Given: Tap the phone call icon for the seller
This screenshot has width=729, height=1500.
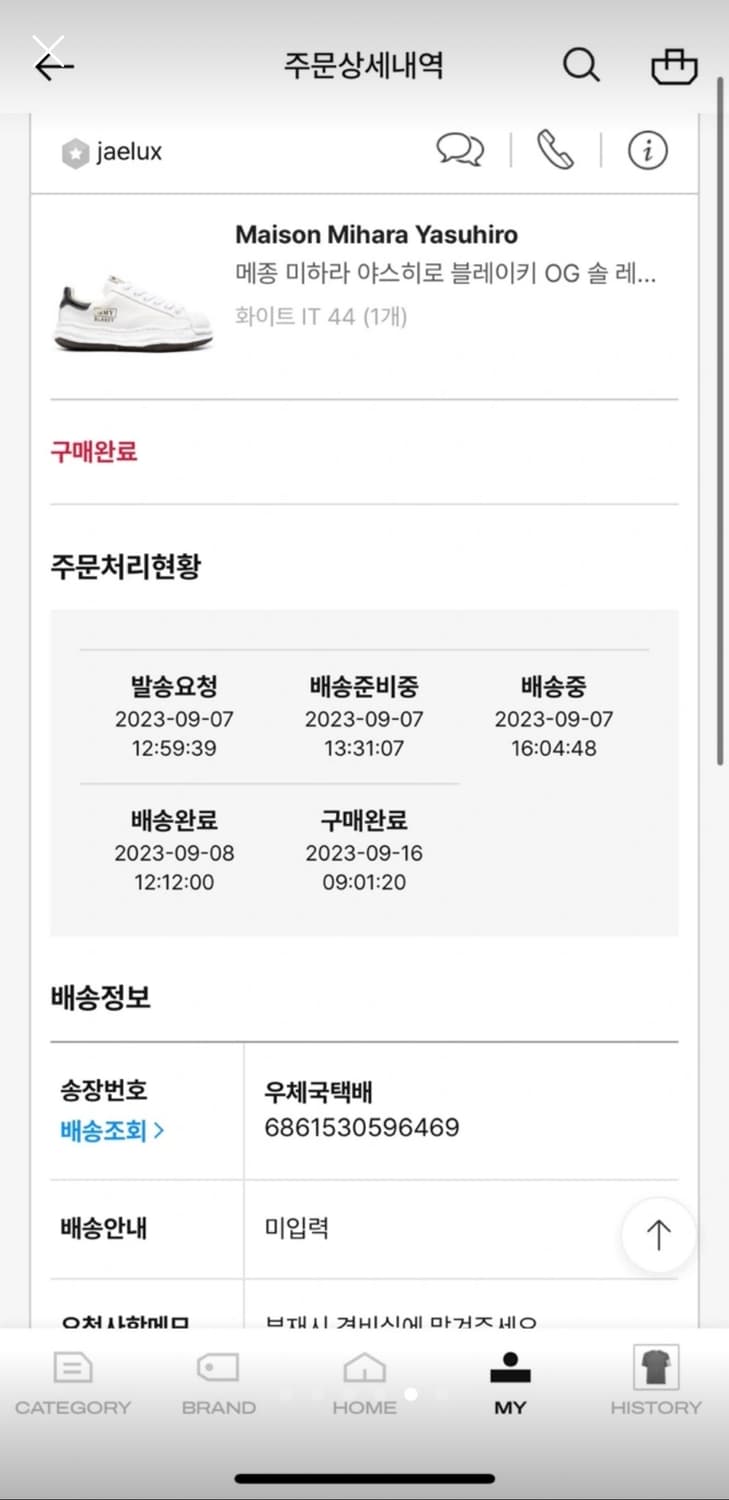Looking at the screenshot, I should 556,150.
